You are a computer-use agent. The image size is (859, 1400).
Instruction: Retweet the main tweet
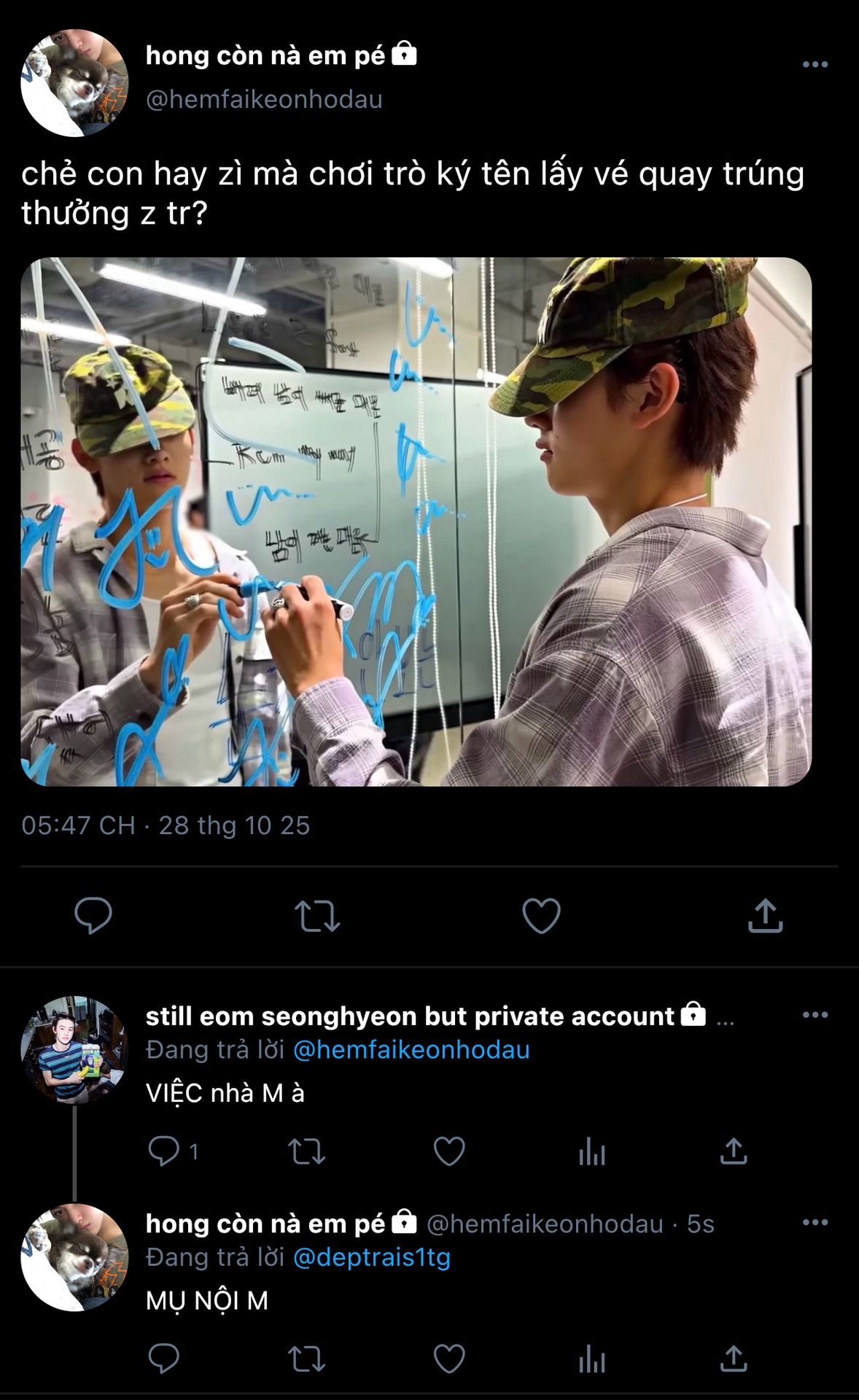pos(317,916)
